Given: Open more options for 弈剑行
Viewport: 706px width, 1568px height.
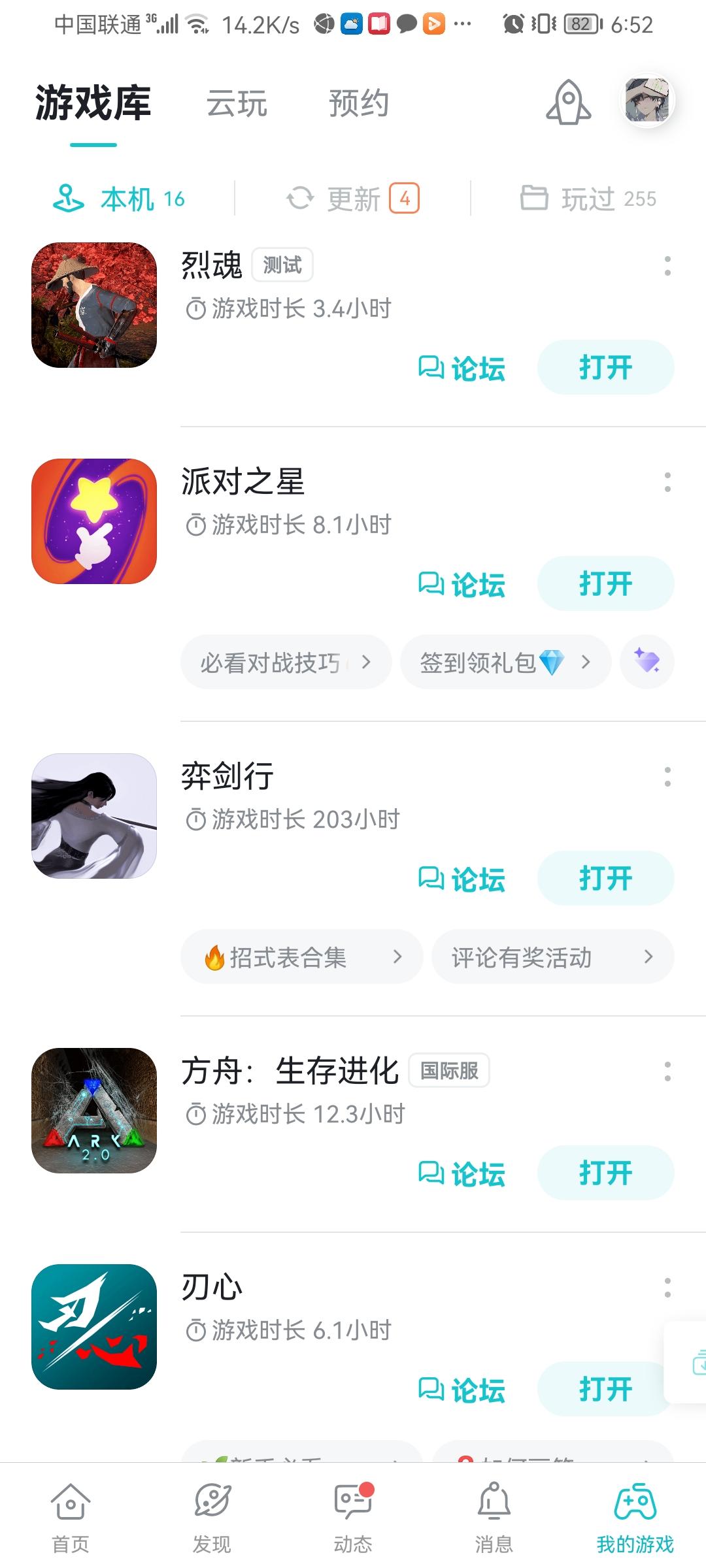Looking at the screenshot, I should coord(667,777).
